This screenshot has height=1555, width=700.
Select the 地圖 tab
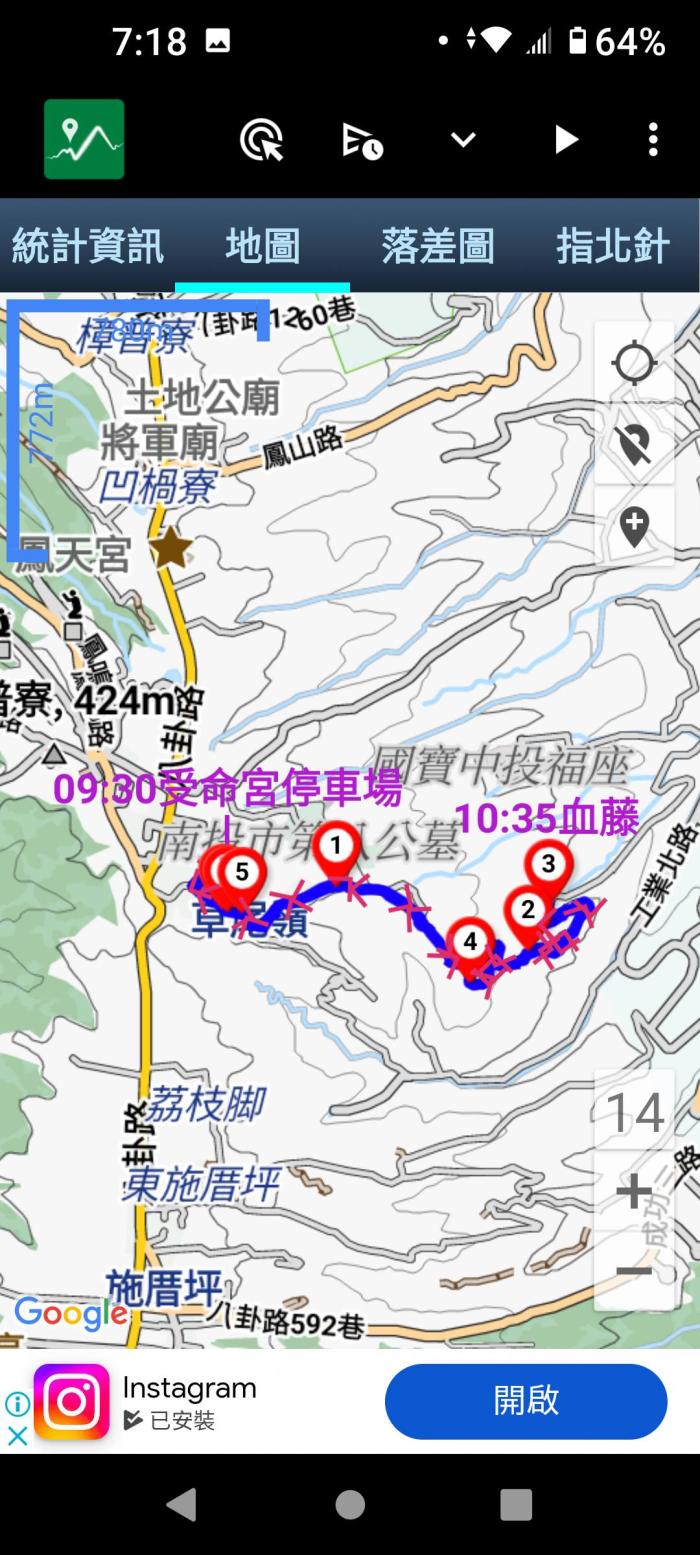pos(262,246)
